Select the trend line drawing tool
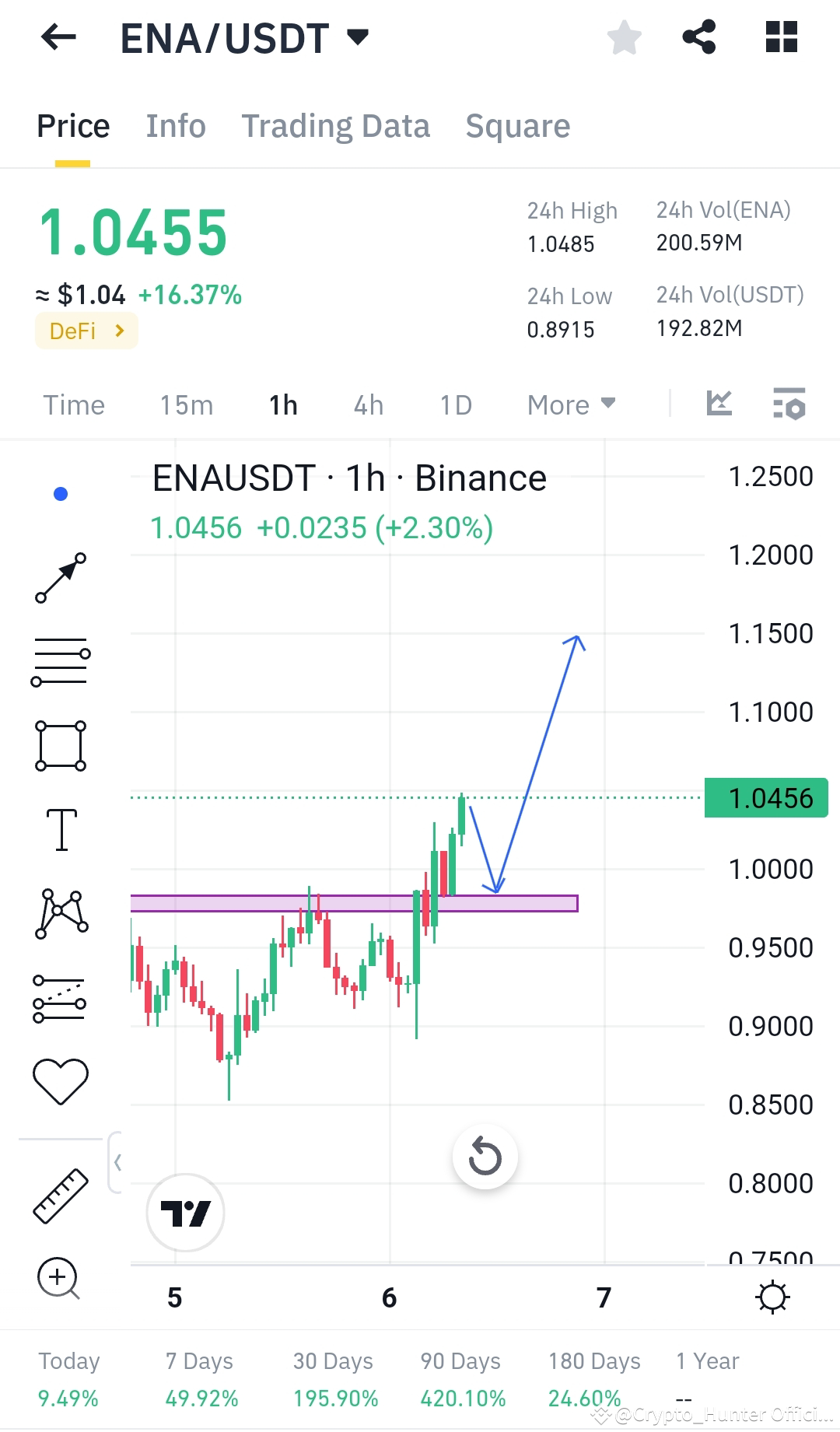The width and height of the screenshot is (840, 1432). pyautogui.click(x=61, y=576)
